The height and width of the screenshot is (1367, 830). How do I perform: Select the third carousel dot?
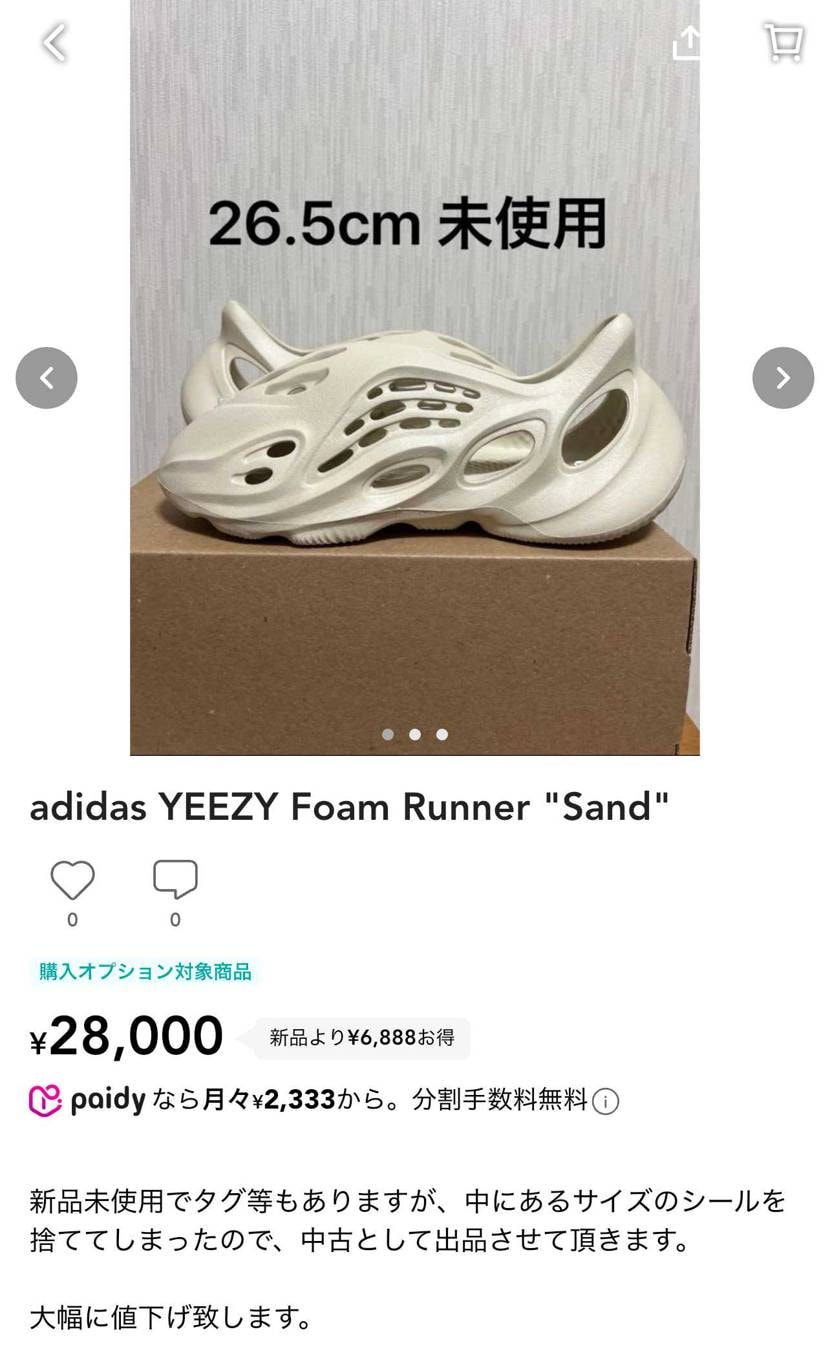pyautogui.click(x=441, y=734)
